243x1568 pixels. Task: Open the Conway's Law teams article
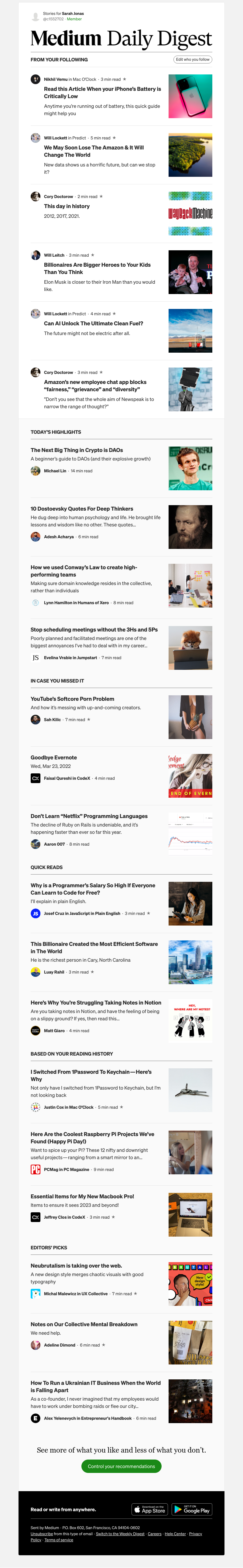(84, 570)
